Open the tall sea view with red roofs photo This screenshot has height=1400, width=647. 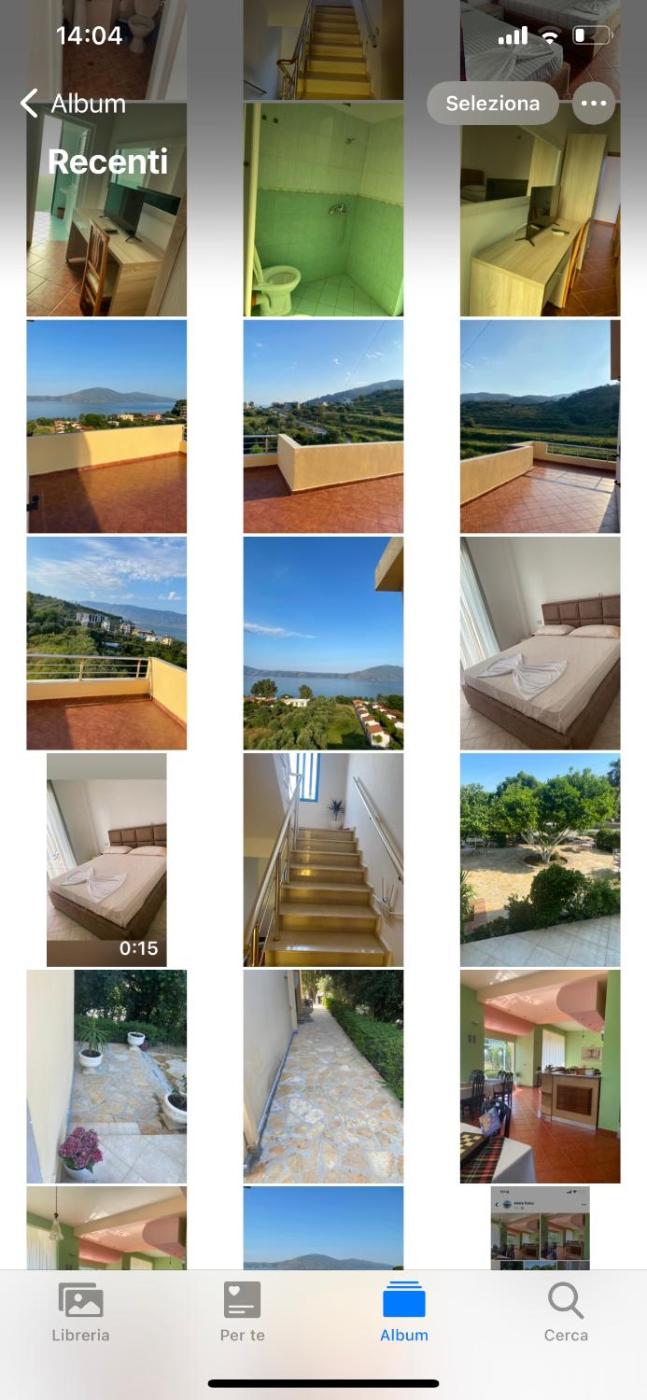pyautogui.click(x=323, y=643)
